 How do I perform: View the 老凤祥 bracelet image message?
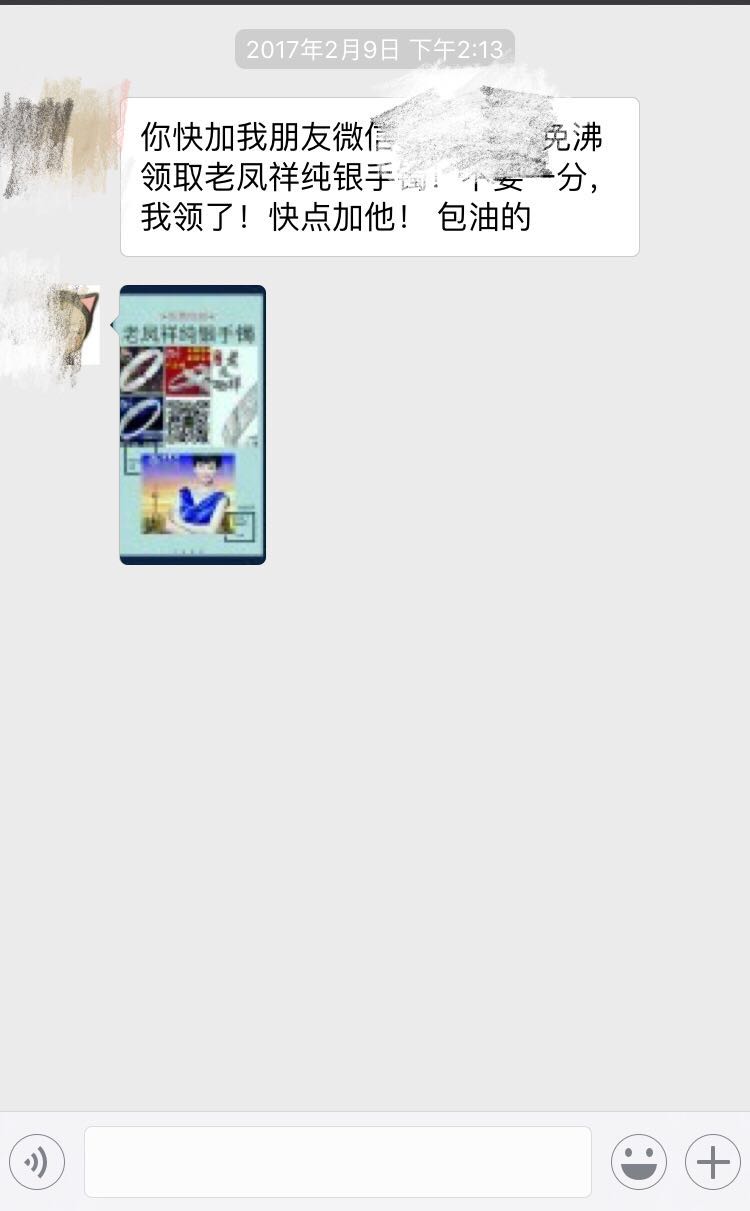[x=193, y=425]
